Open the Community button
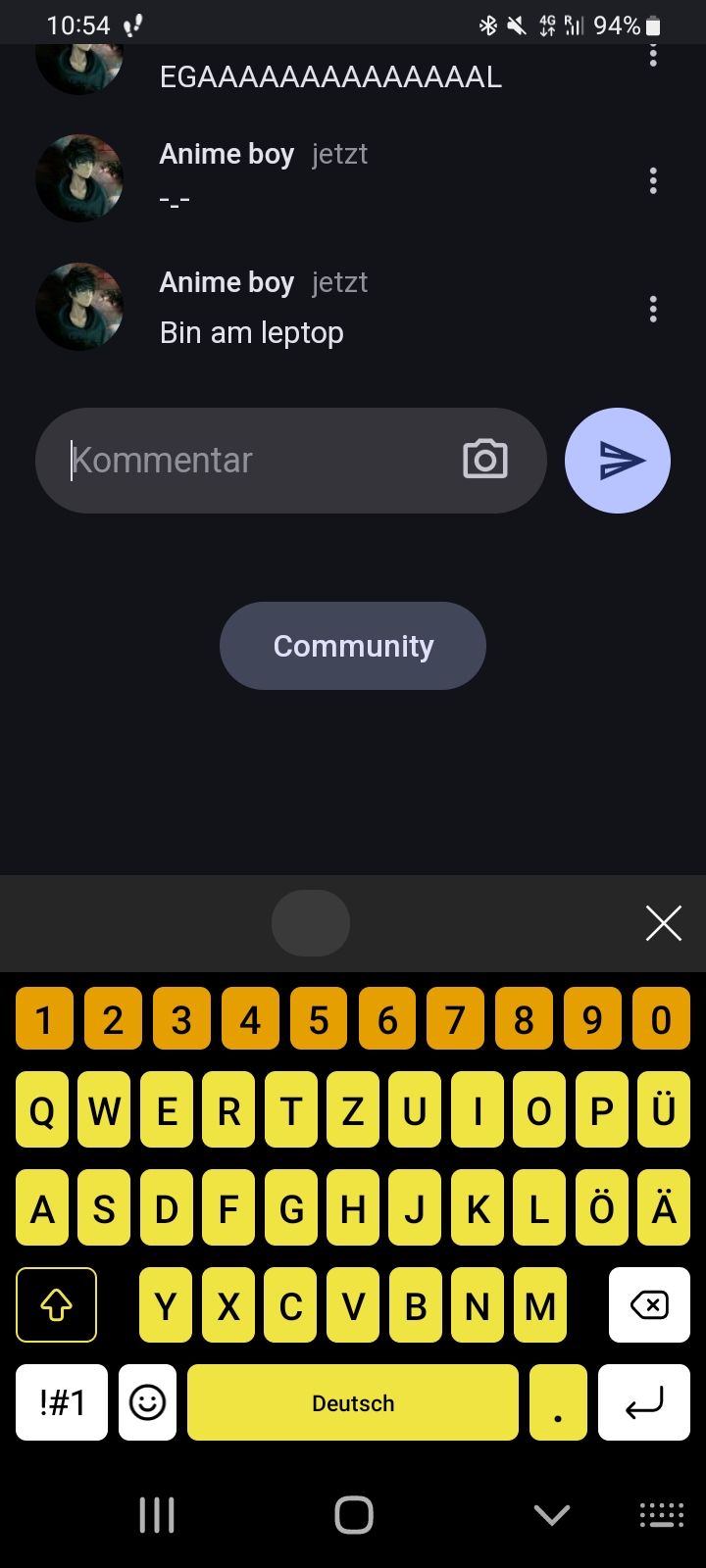 (353, 646)
